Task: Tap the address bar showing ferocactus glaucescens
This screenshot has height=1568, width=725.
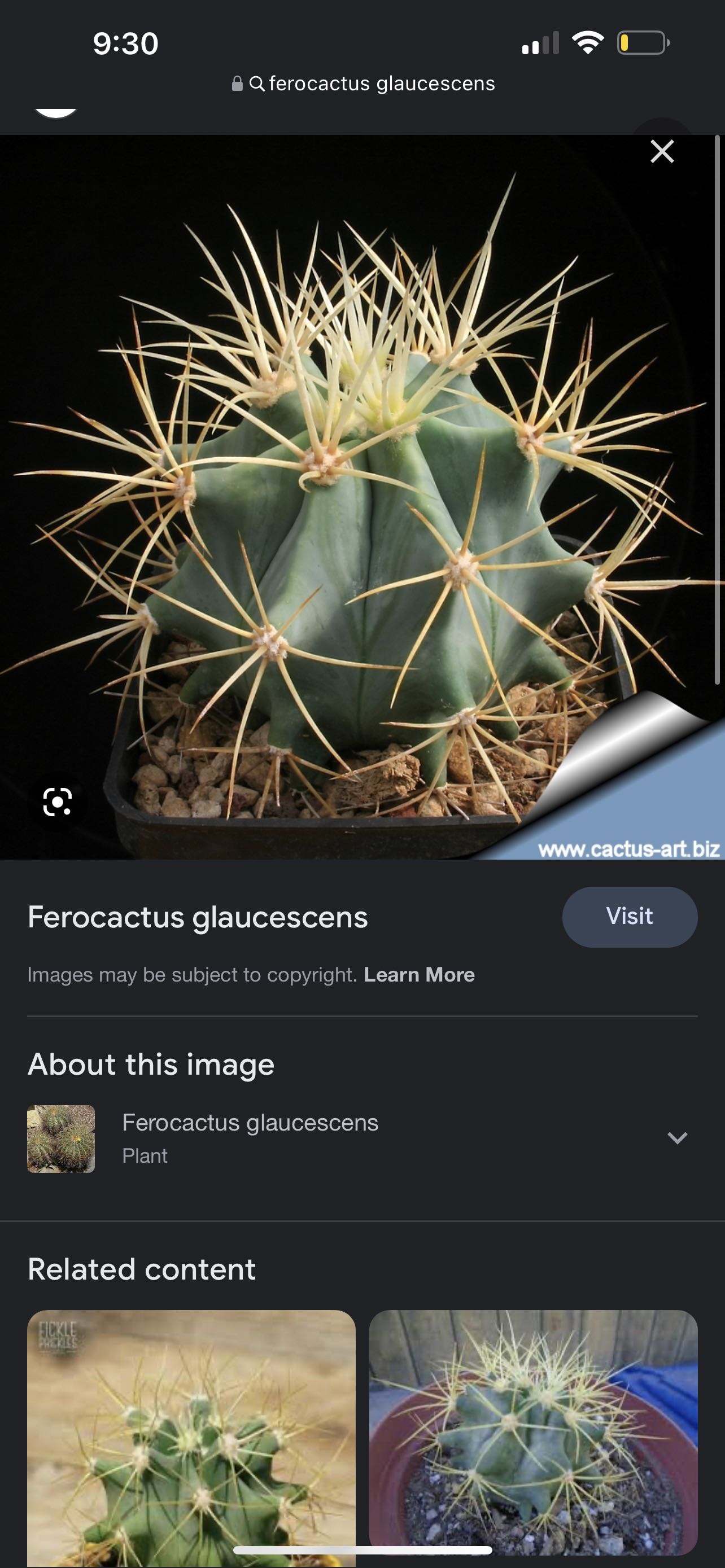Action: tap(364, 84)
